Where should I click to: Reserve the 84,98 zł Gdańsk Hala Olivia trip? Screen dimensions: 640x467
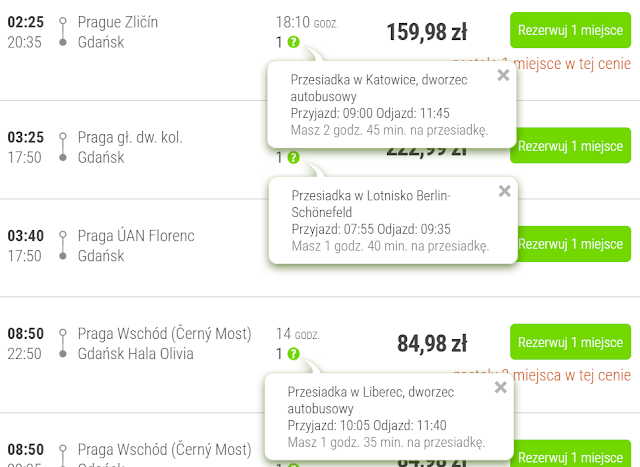[x=570, y=342]
